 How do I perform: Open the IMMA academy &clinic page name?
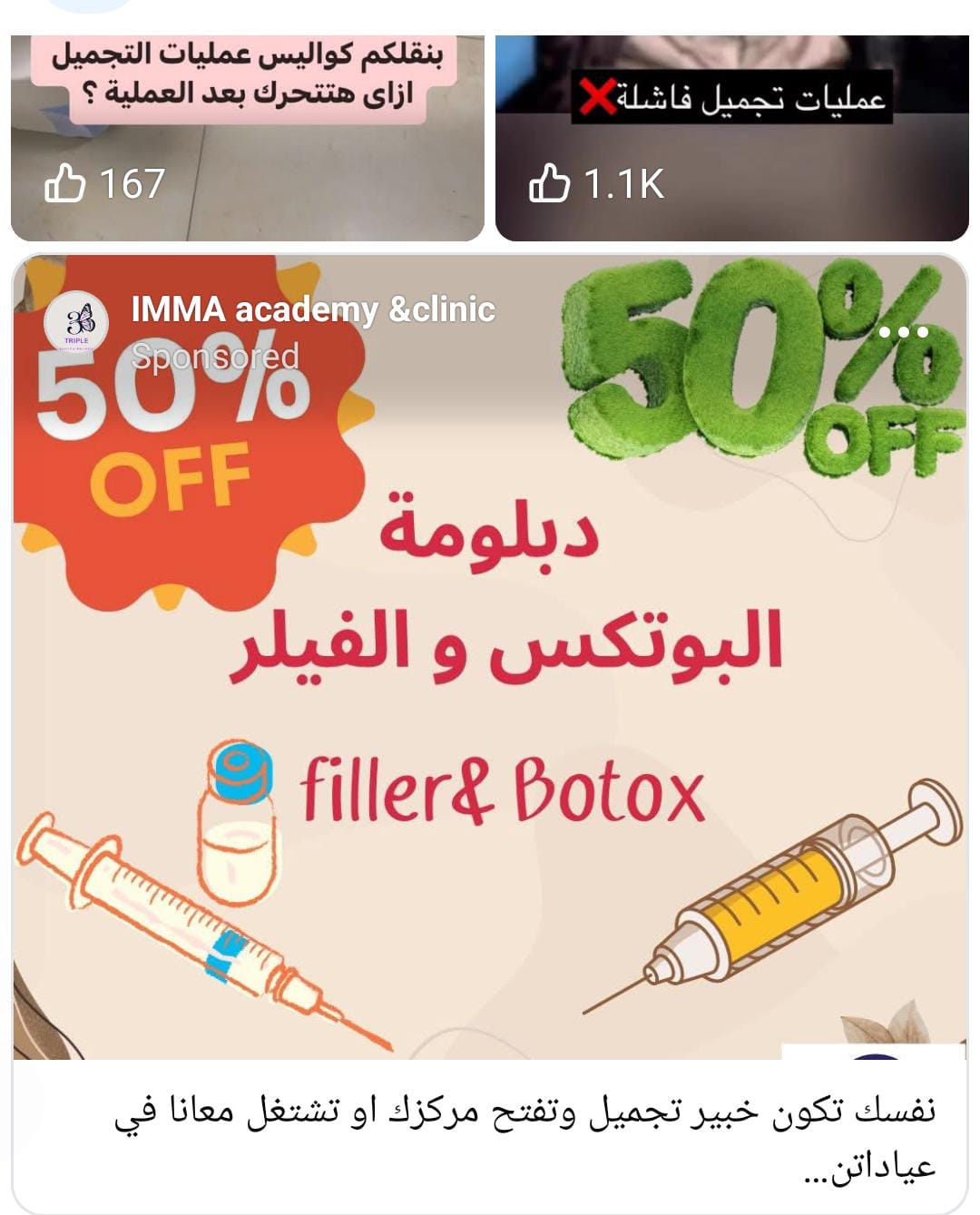(x=313, y=309)
